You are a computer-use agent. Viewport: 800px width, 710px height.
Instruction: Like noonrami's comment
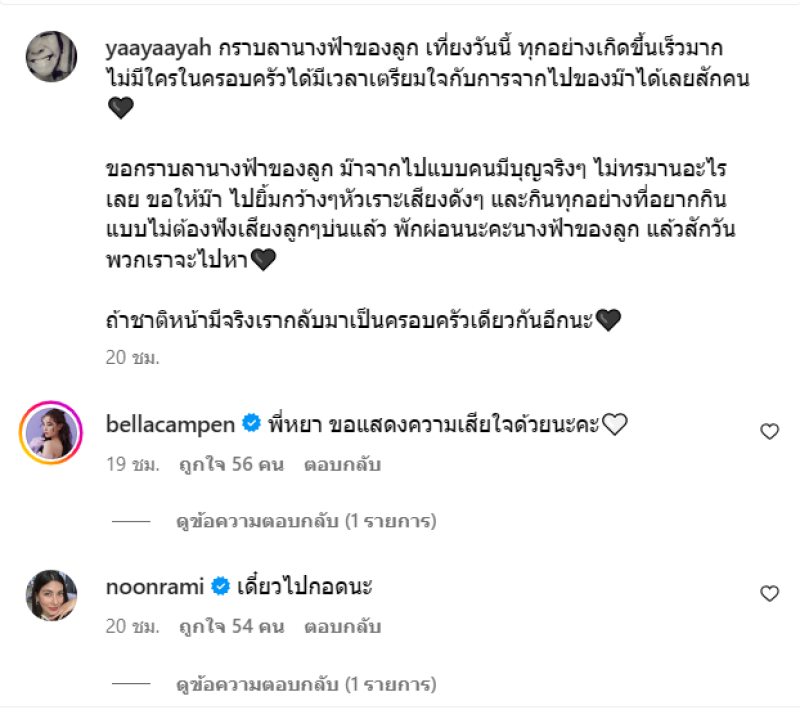(x=769, y=594)
